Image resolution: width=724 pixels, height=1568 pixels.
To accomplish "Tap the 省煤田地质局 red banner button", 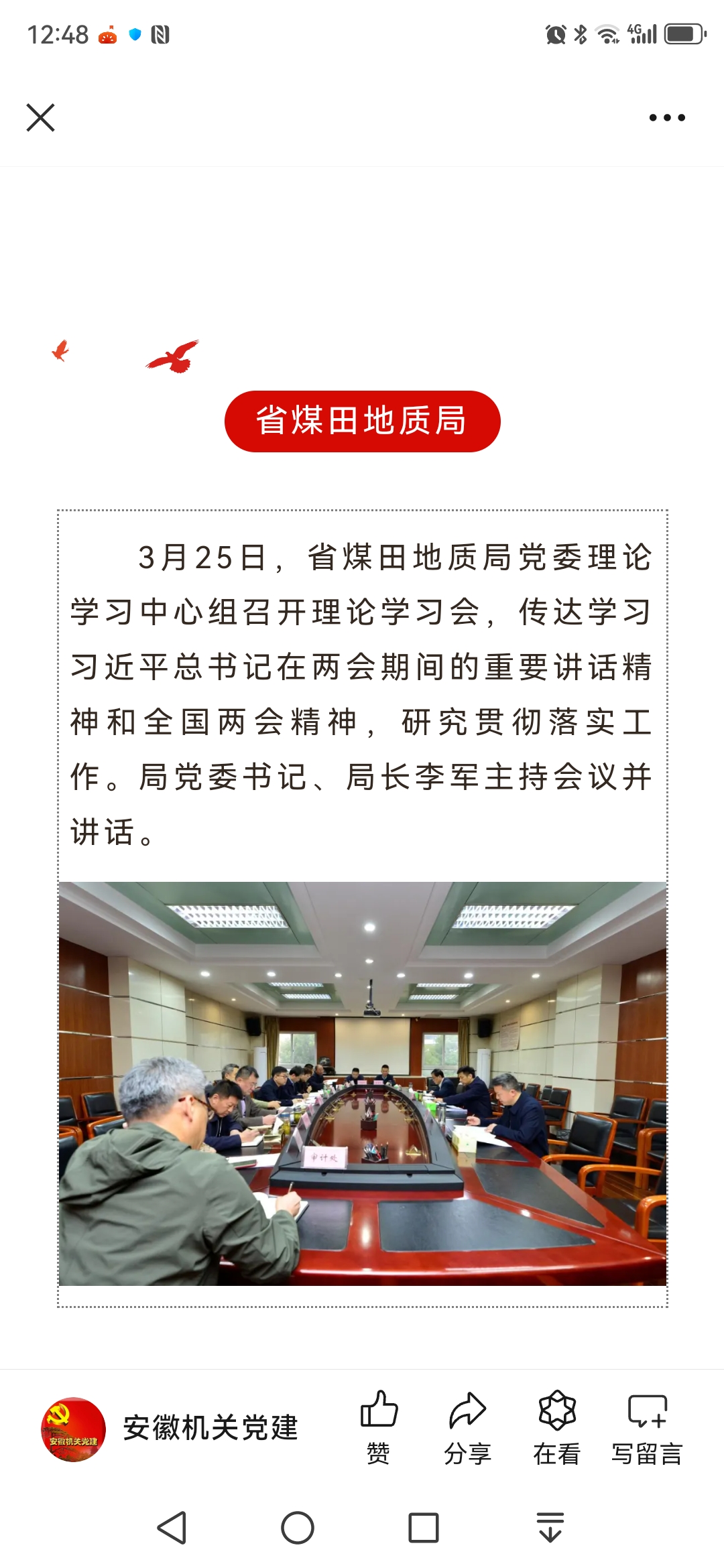I will click(x=362, y=421).
